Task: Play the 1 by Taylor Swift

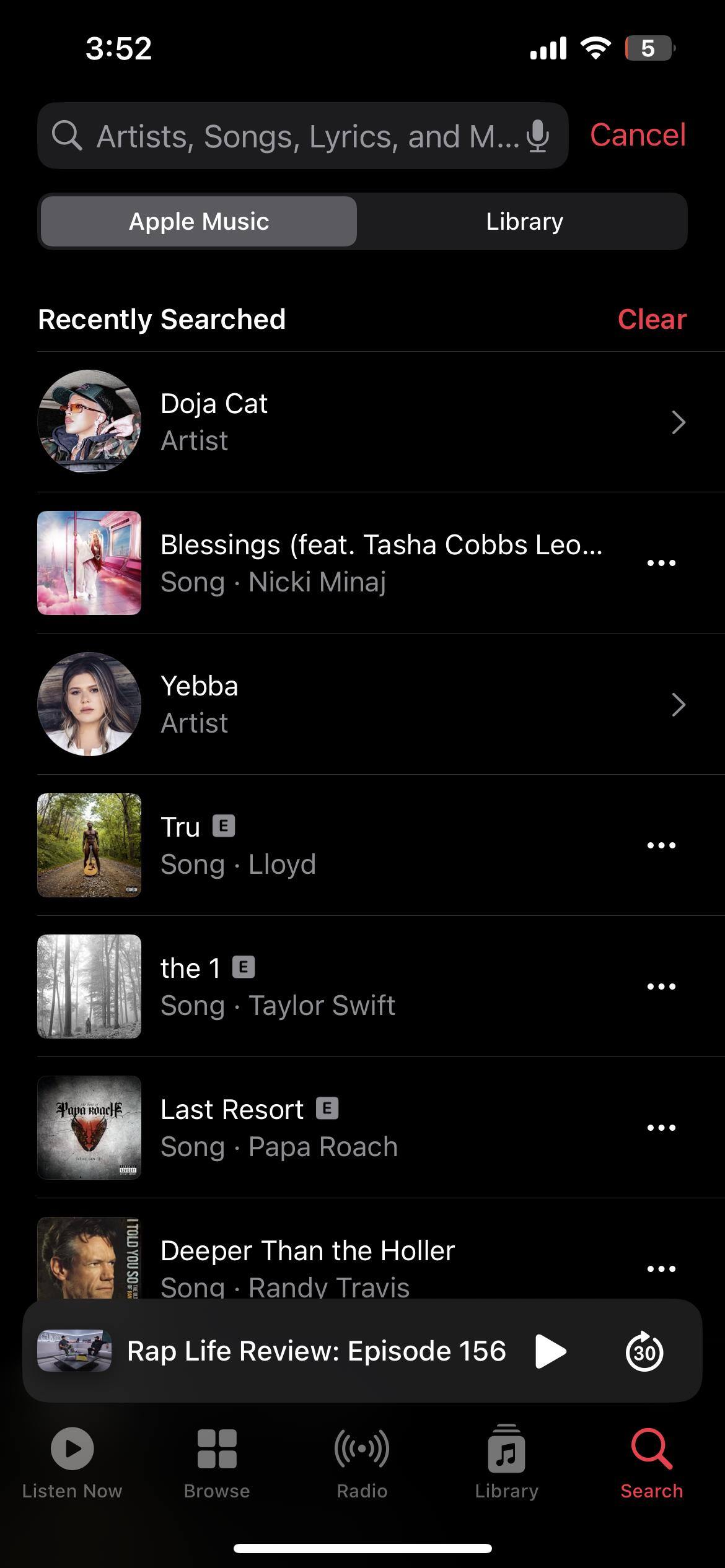Action: coord(310,987)
